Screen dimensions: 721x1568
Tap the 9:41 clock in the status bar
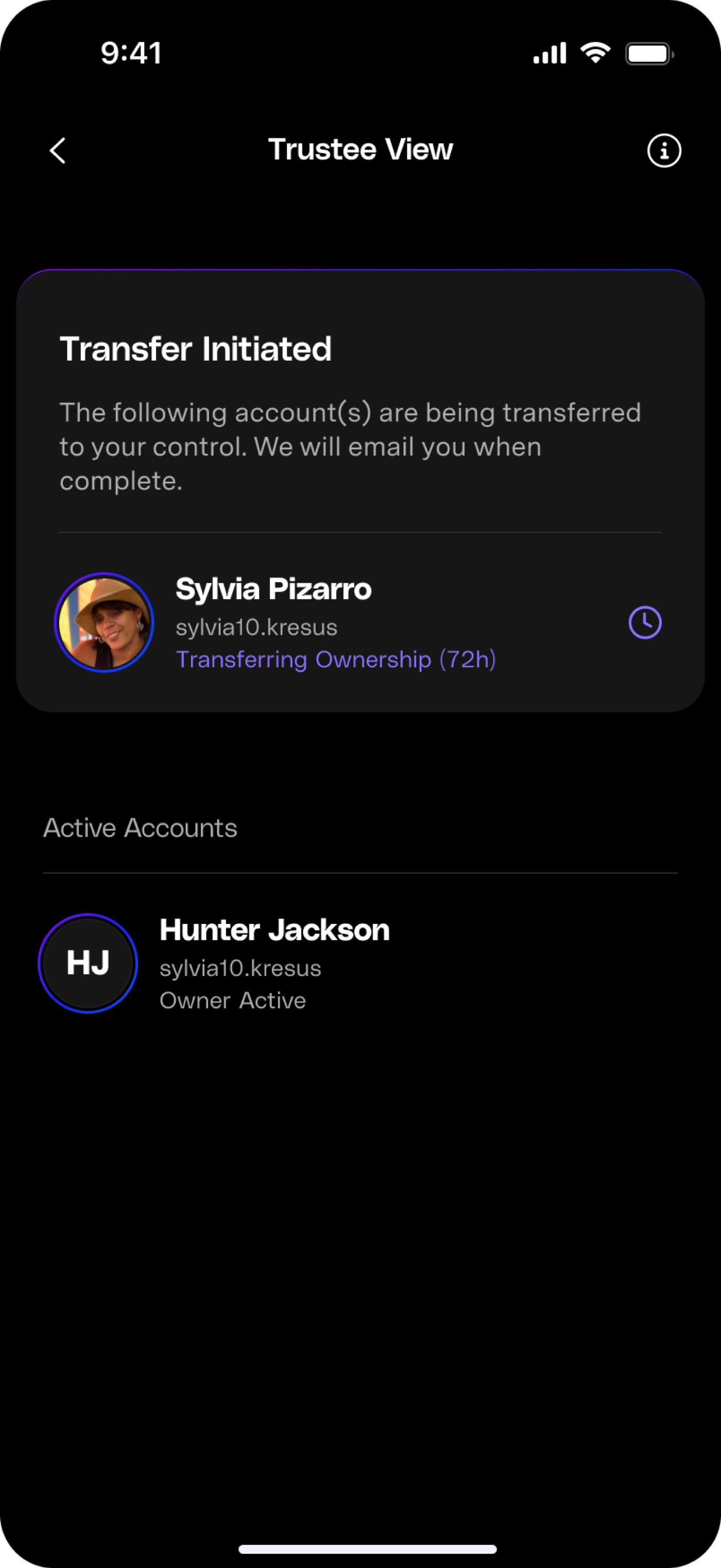[131, 54]
